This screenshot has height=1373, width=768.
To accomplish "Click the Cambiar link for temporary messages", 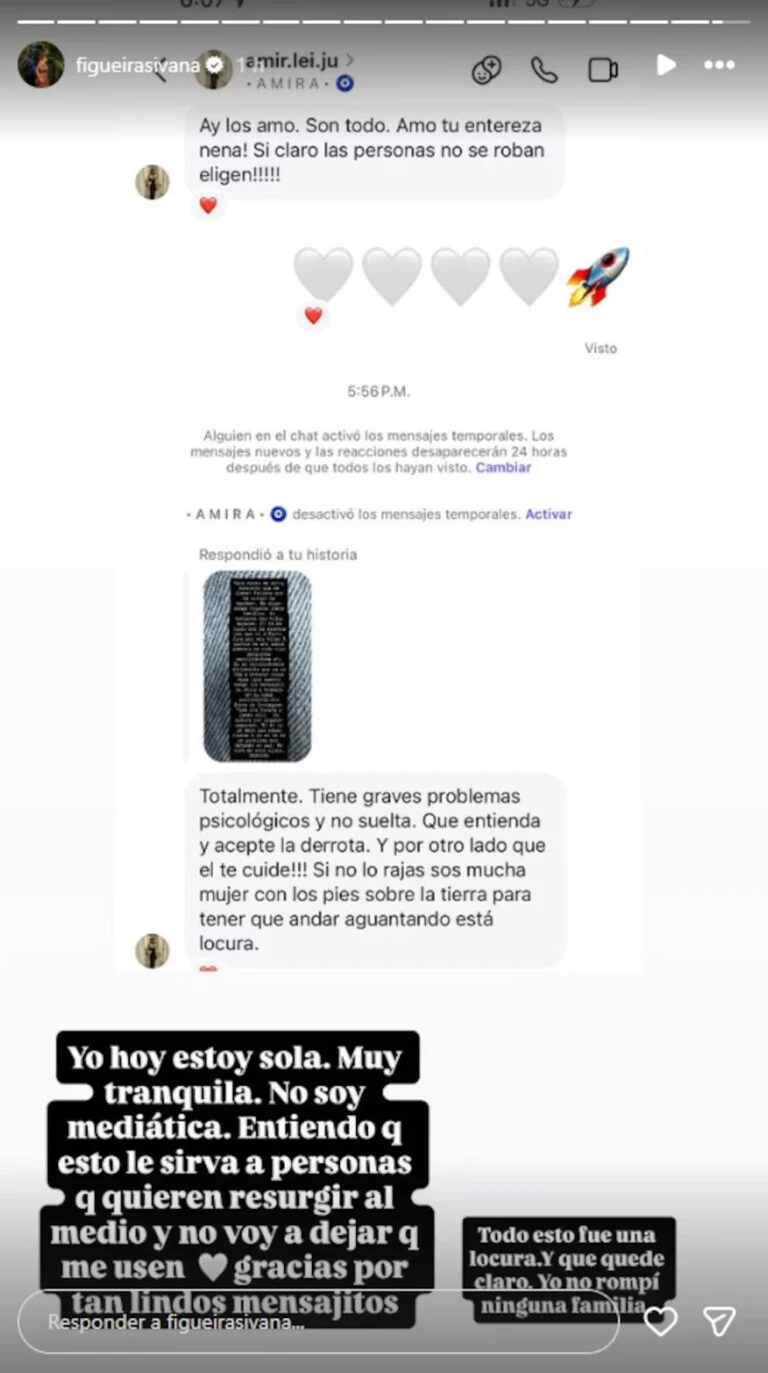I will pos(503,467).
